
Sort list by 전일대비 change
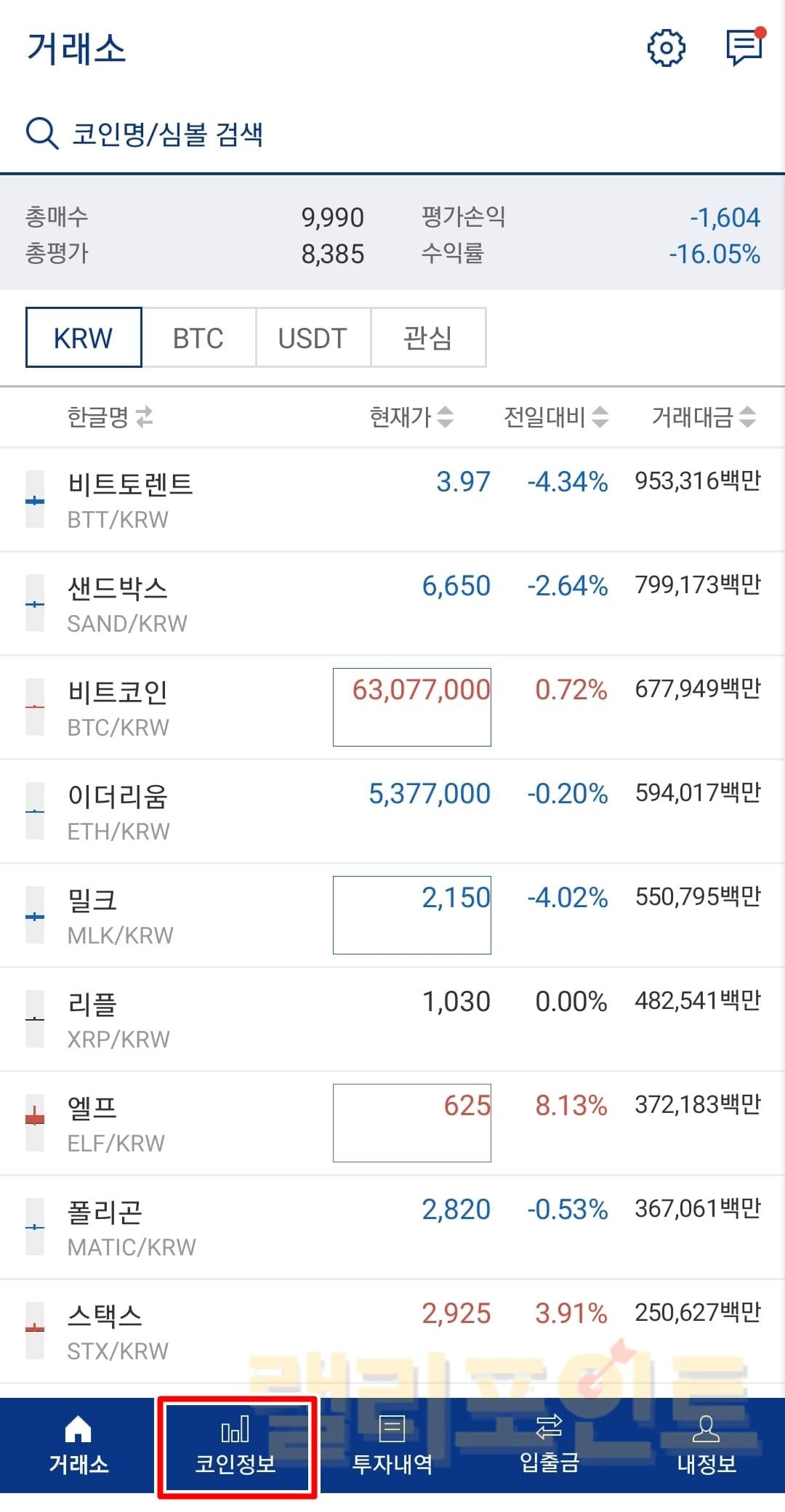(555, 417)
